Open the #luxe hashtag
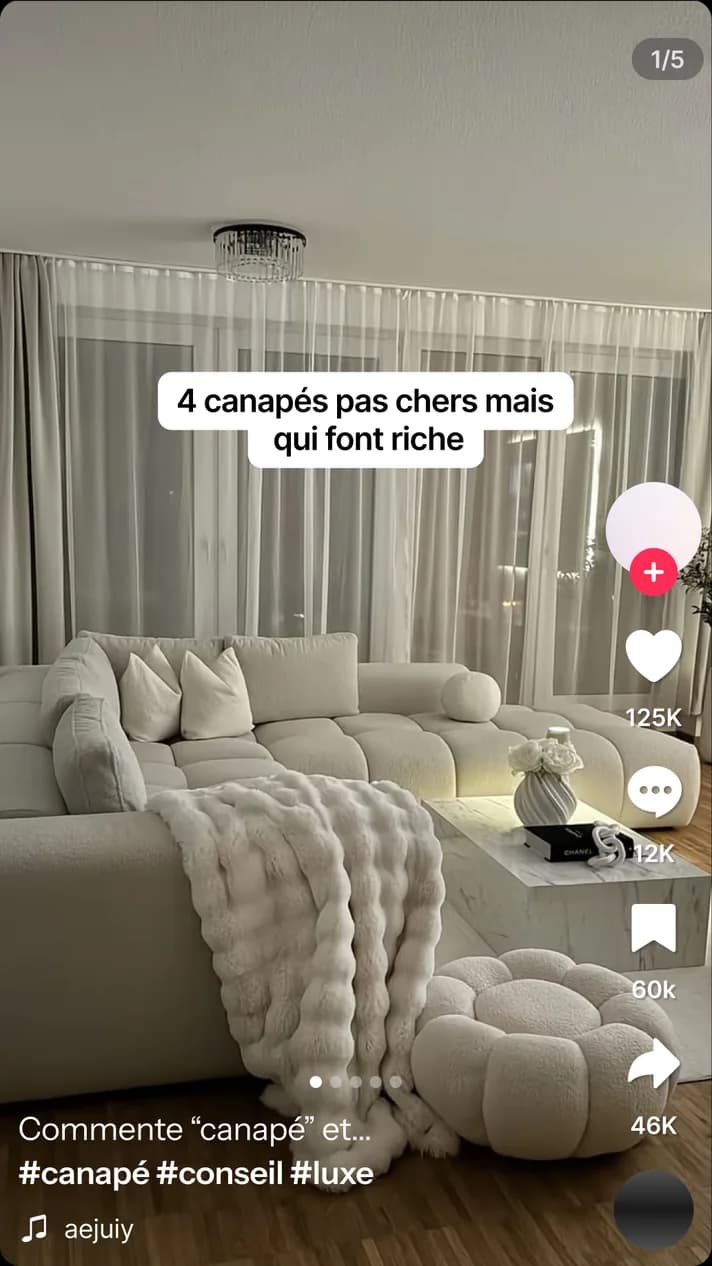Viewport: 712px width, 1266px height. [332, 1174]
